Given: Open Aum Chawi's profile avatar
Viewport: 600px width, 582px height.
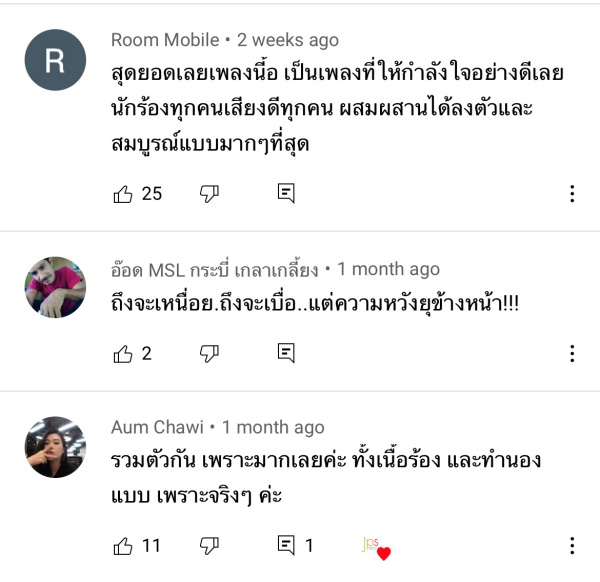Looking at the screenshot, I should click(x=55, y=447).
